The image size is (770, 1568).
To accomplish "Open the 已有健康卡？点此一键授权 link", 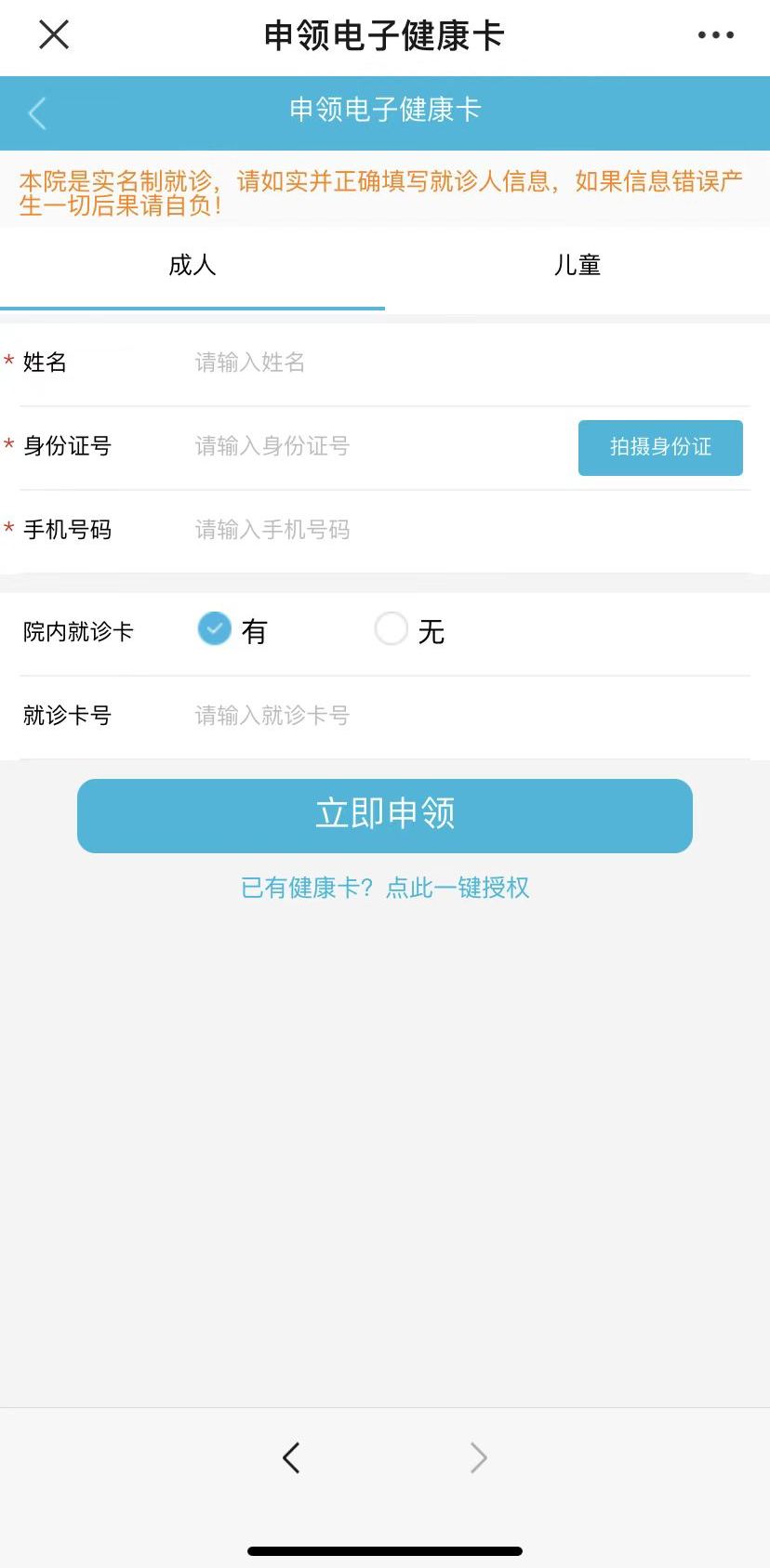I will (385, 888).
